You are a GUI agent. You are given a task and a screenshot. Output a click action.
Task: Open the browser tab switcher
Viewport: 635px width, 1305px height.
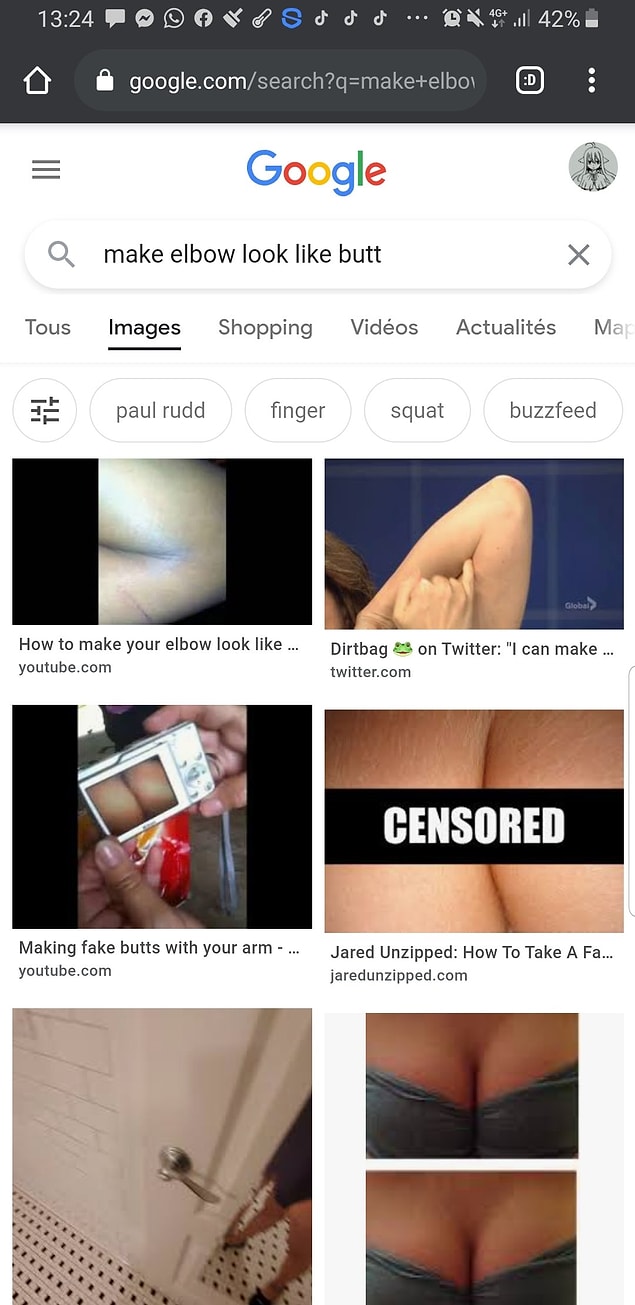(530, 81)
